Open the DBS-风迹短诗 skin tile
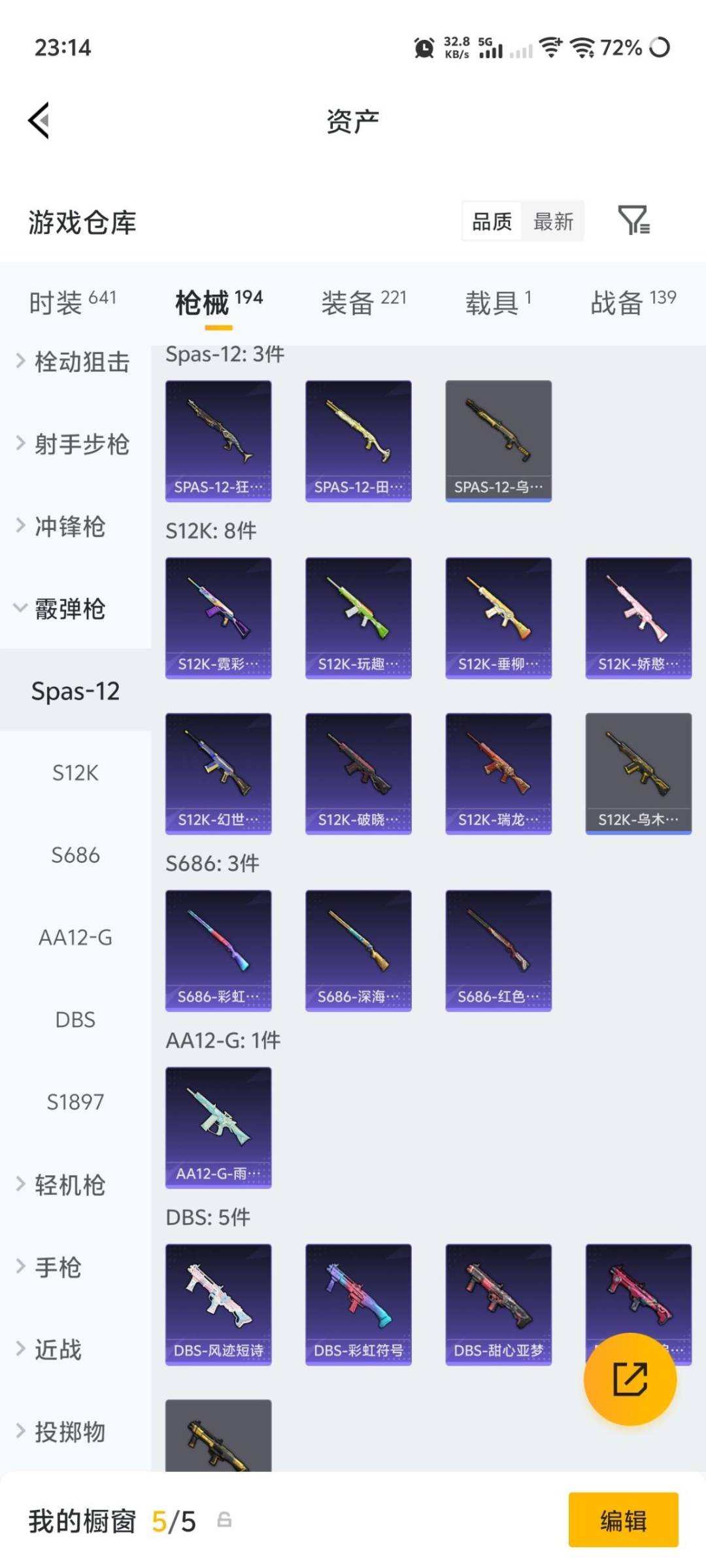 pyautogui.click(x=218, y=1304)
